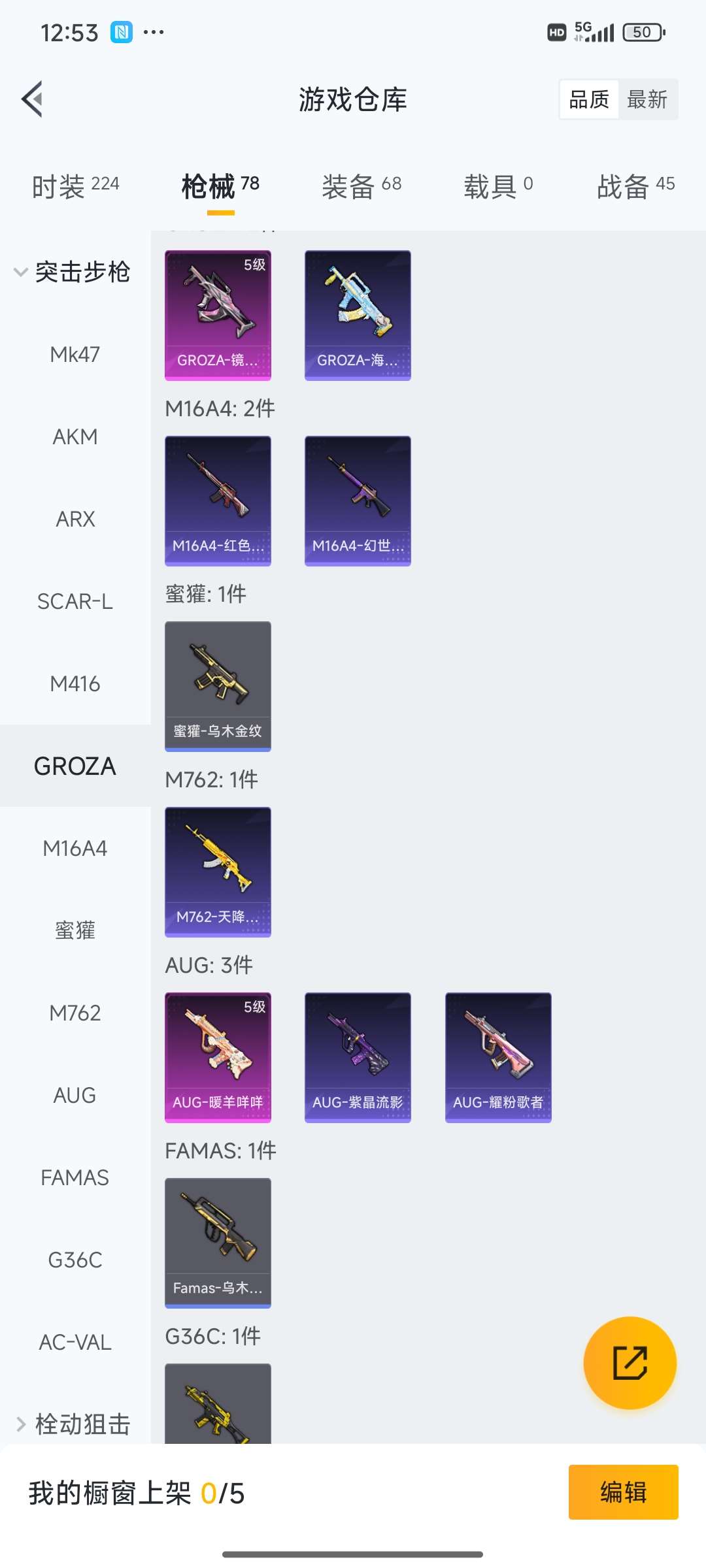Select SCAR-L in the sidebar
Screen dimensions: 706x1568
coord(75,601)
